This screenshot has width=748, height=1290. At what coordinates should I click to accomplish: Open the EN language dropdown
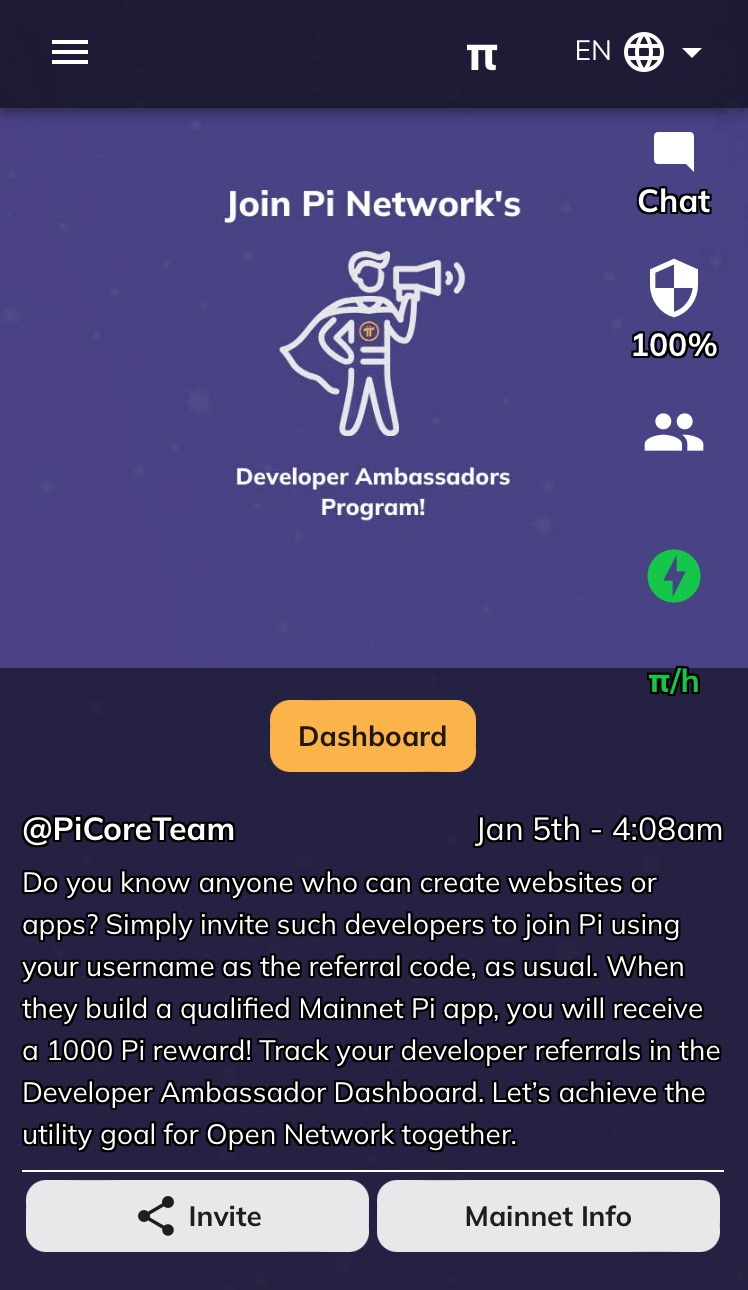639,52
